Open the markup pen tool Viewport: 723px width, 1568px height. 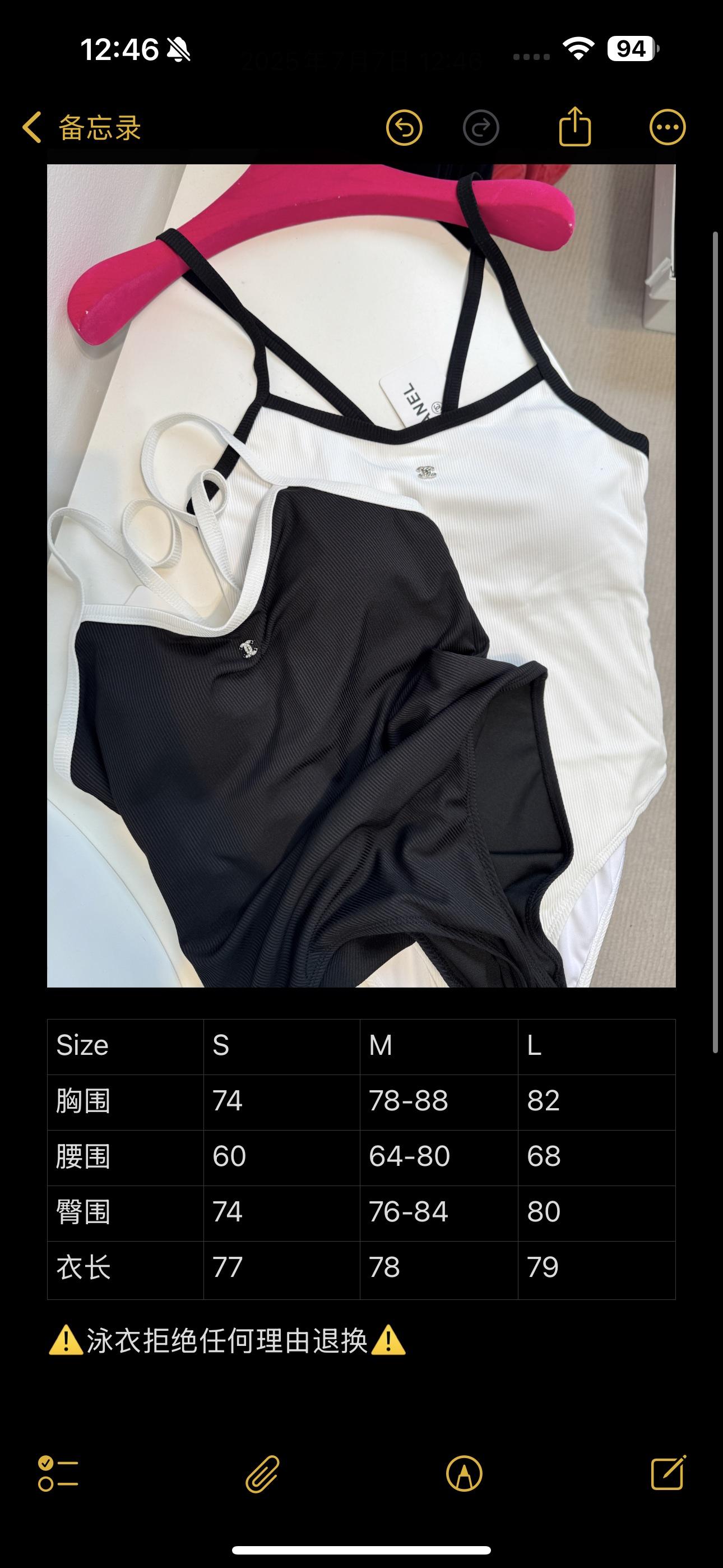[x=464, y=1474]
